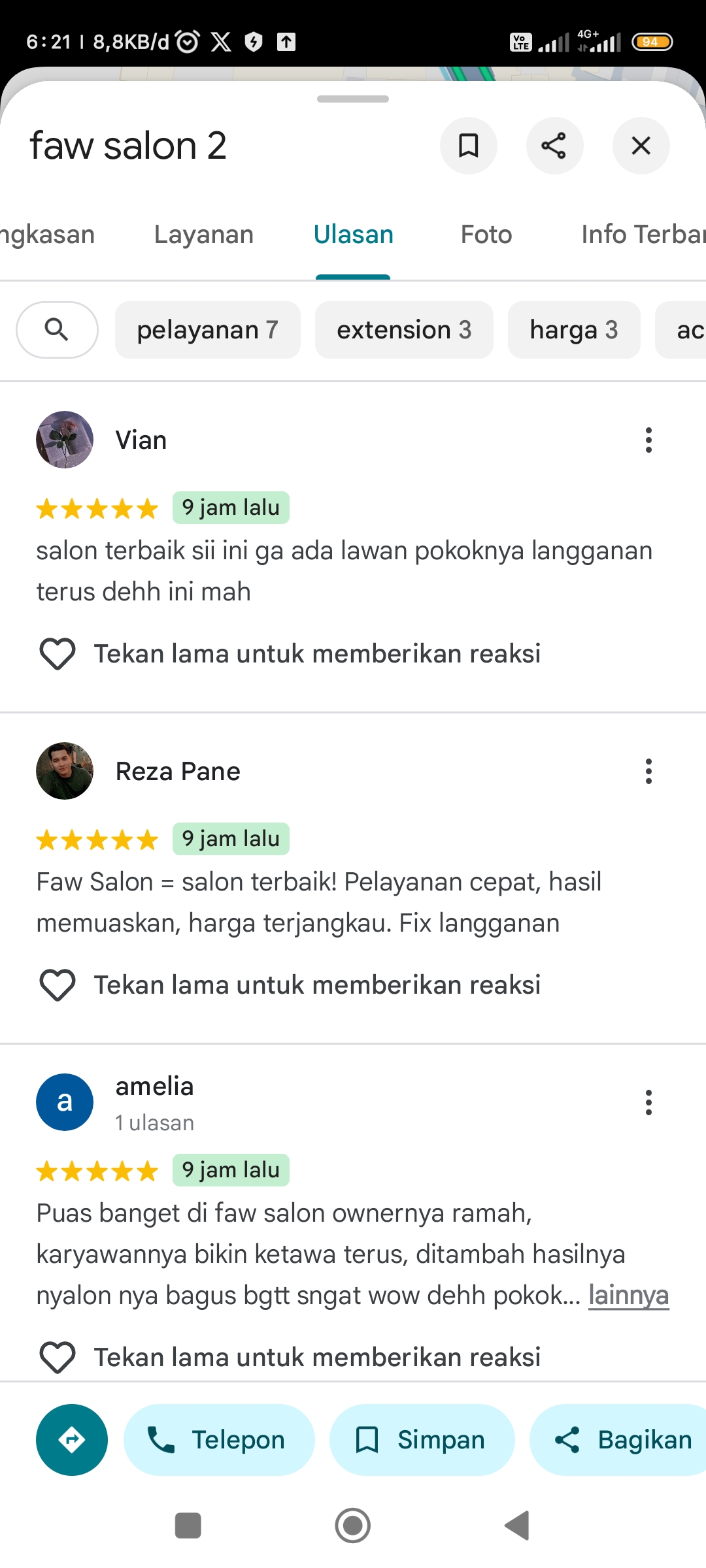
Task: Switch to the Layanan tab
Action: click(x=204, y=235)
